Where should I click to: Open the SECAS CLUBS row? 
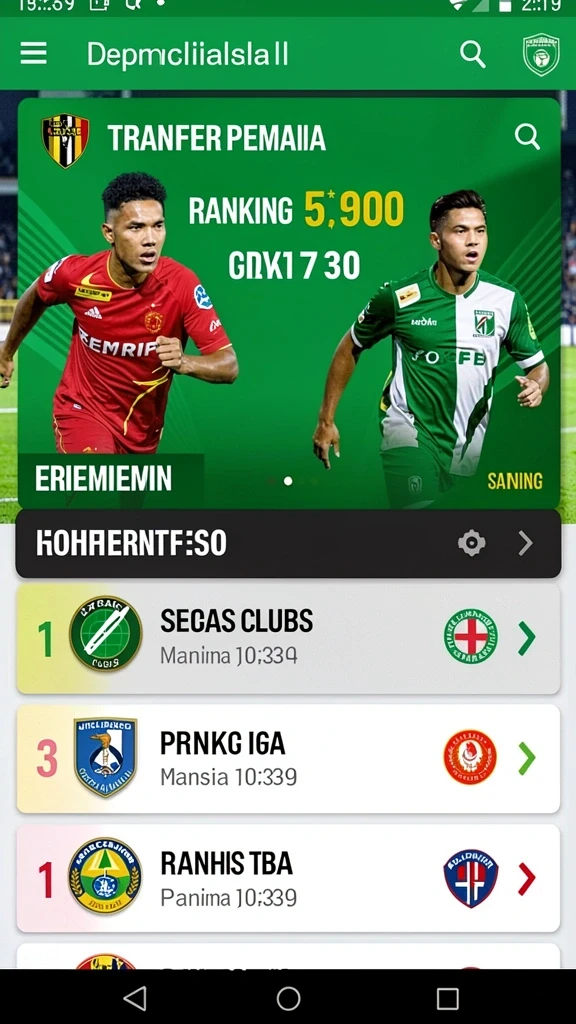pyautogui.click(x=289, y=638)
